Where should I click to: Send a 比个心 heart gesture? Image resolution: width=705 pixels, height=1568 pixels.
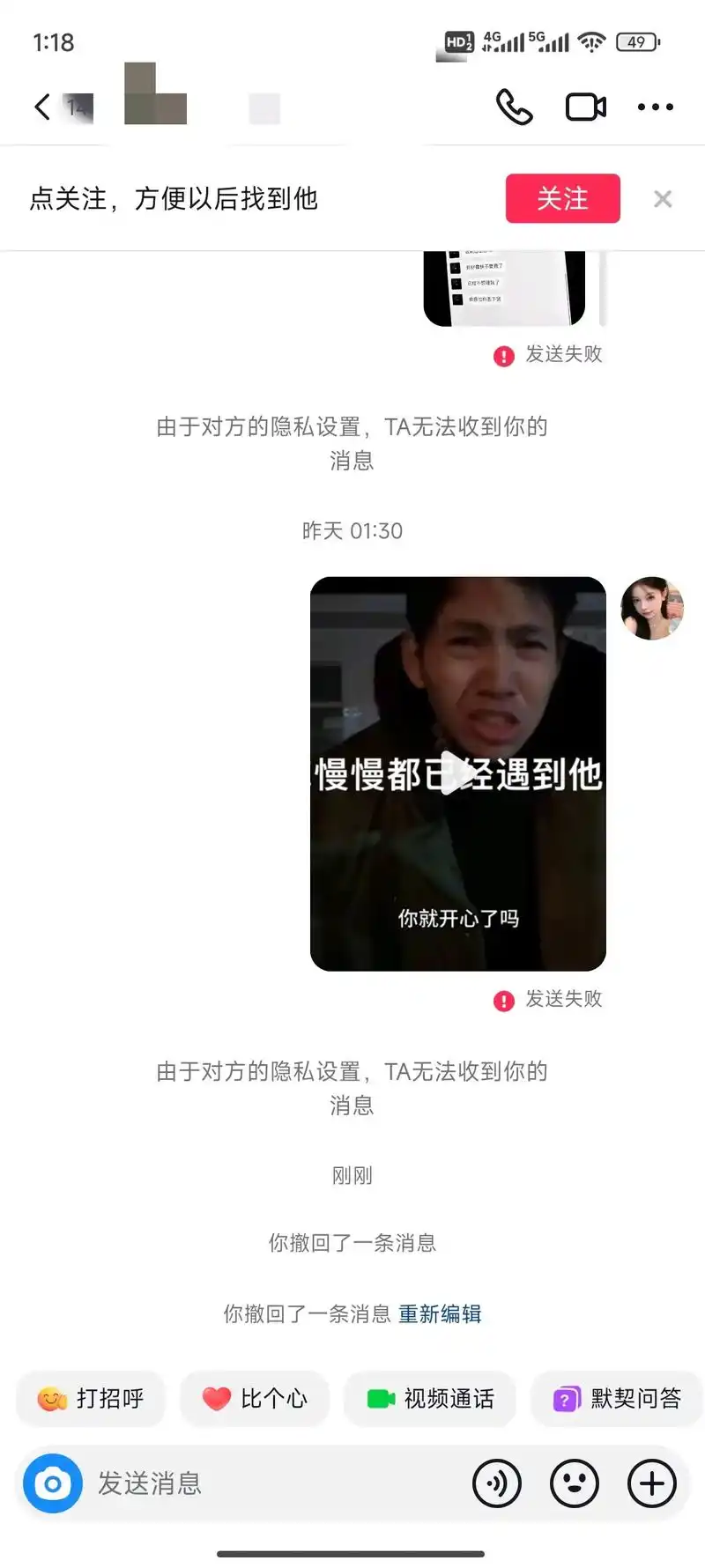pyautogui.click(x=255, y=1398)
